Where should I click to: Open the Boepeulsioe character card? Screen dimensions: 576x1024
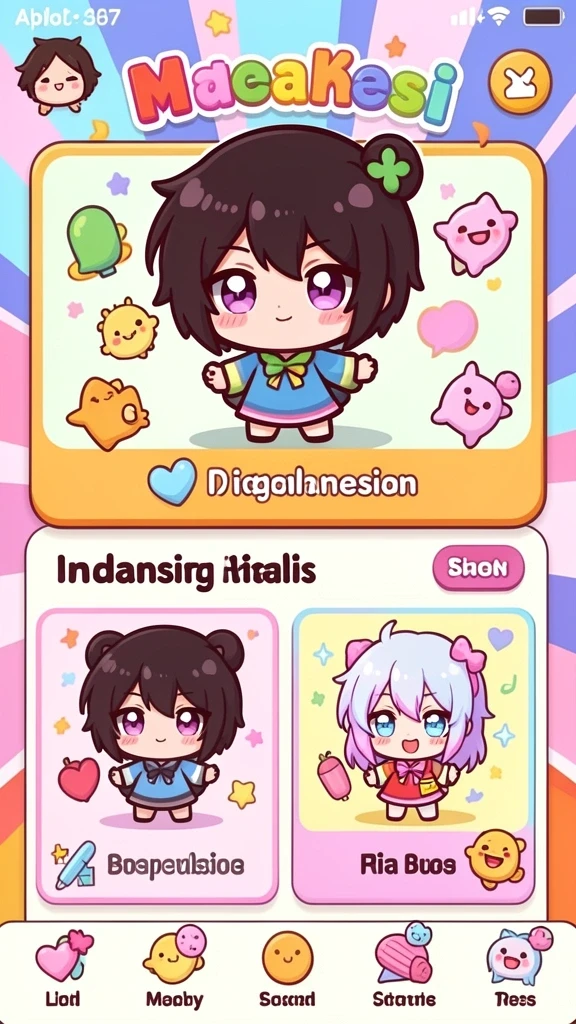(x=157, y=756)
